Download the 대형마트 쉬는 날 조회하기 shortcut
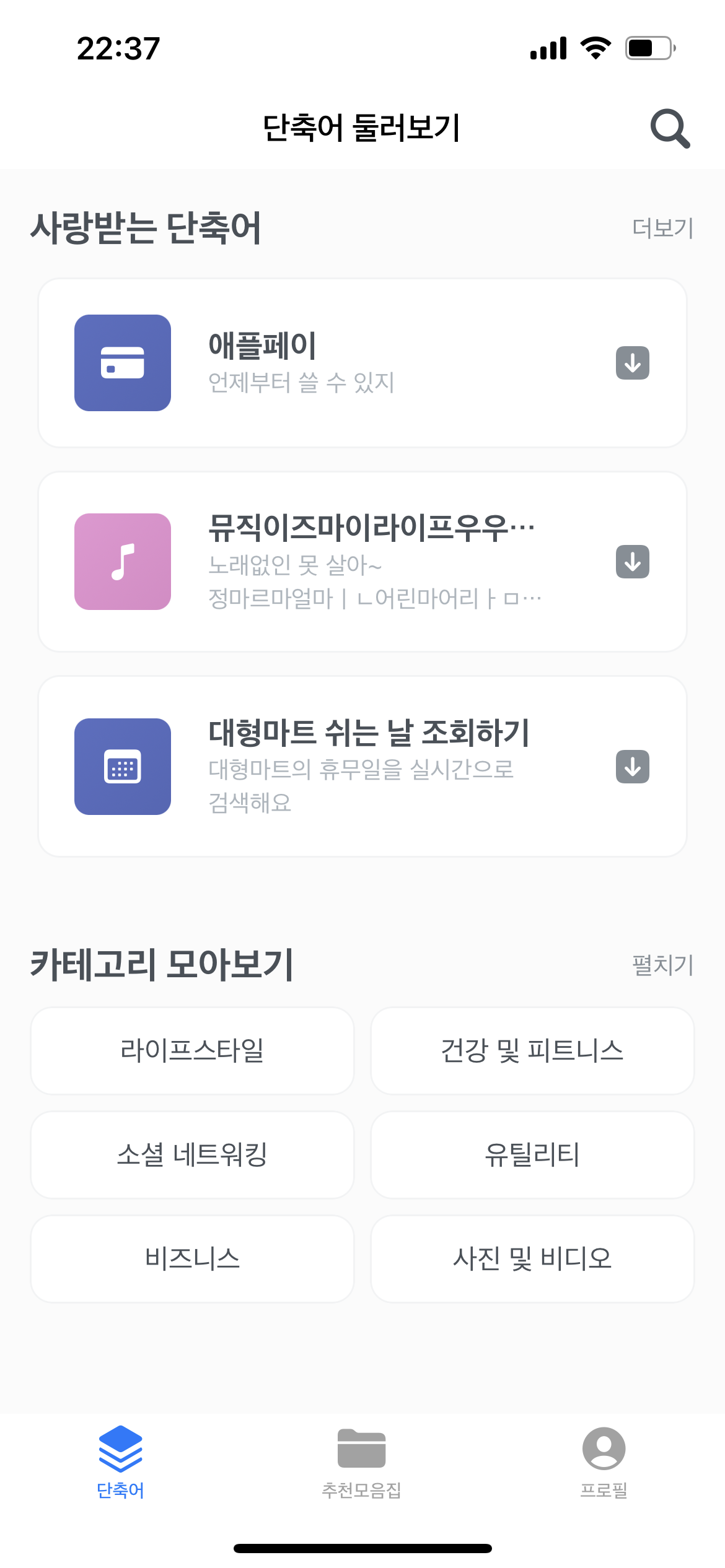 pos(632,767)
